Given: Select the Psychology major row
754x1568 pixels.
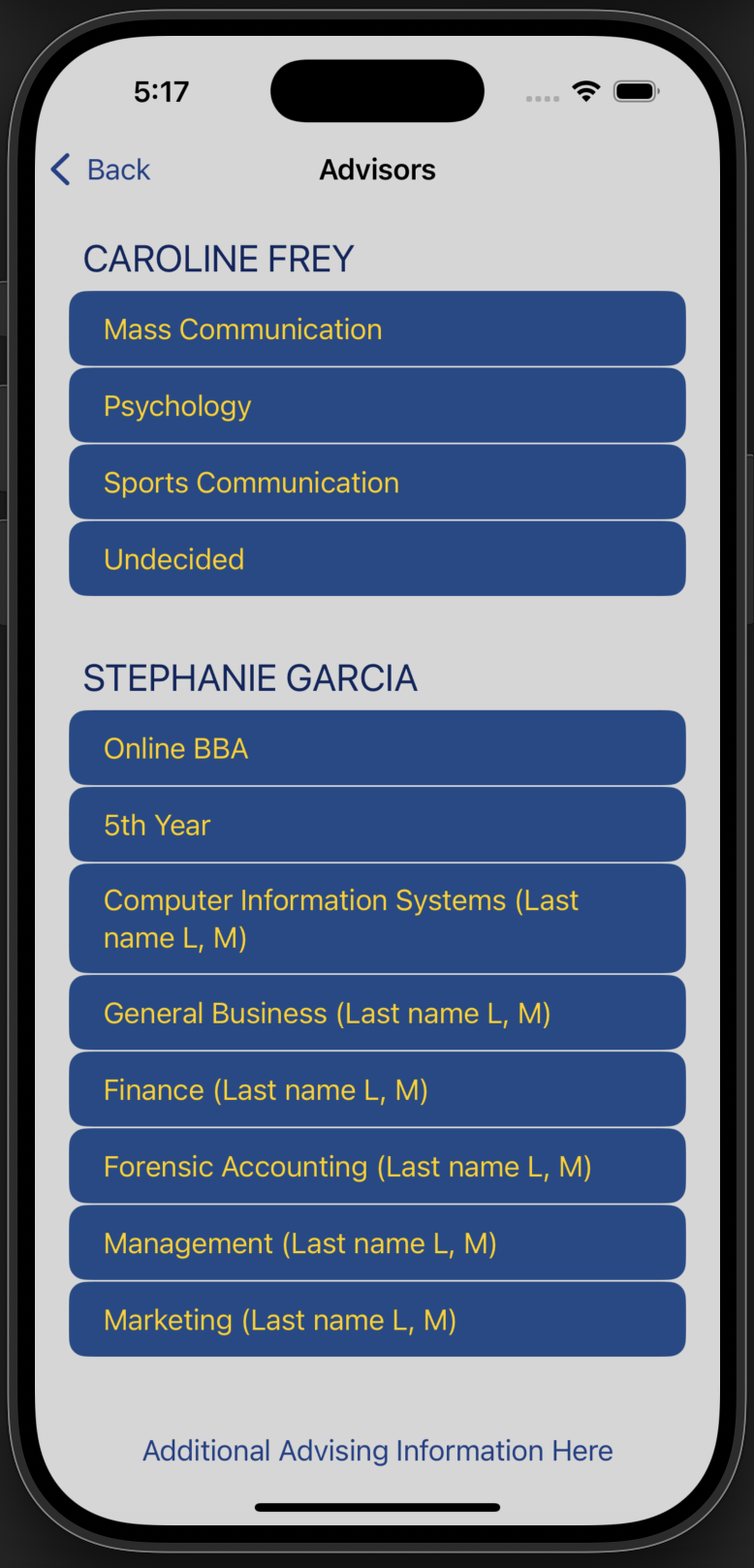Looking at the screenshot, I should tap(377, 406).
